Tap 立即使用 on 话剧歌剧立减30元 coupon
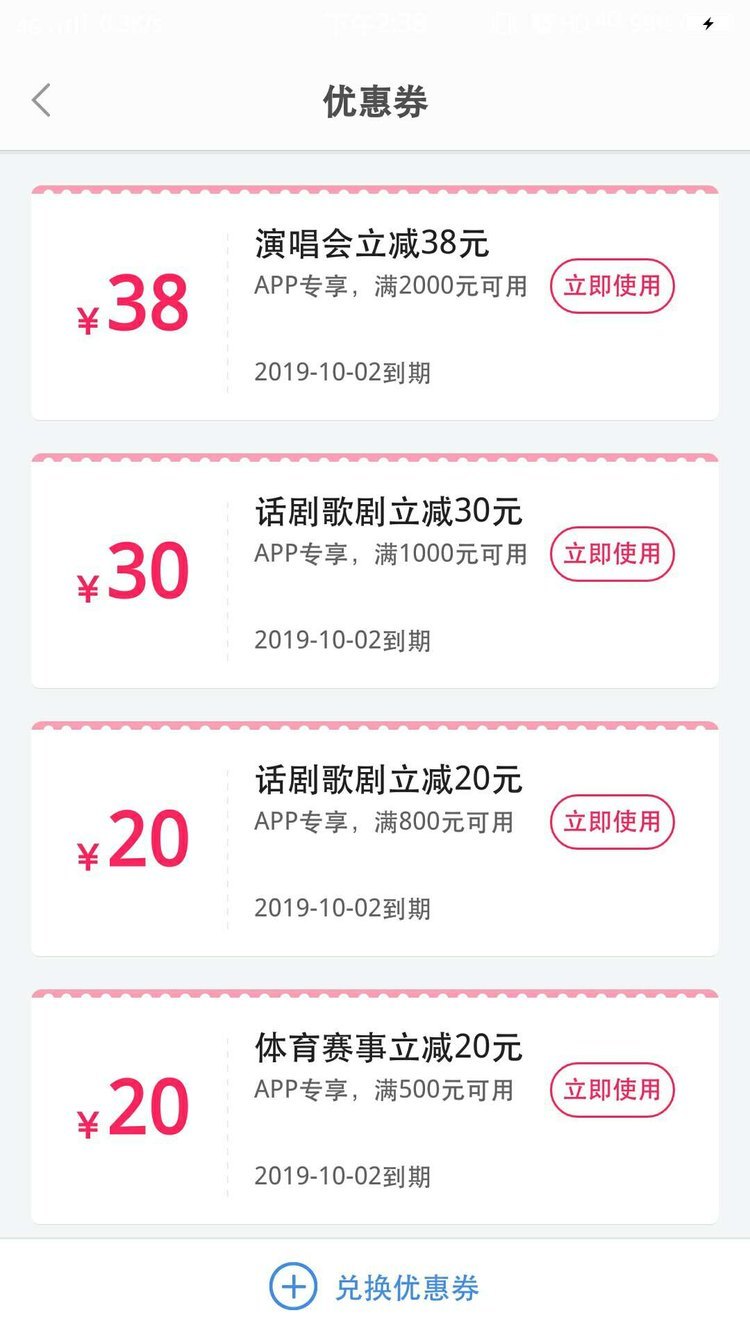750x1333 pixels. click(x=612, y=554)
